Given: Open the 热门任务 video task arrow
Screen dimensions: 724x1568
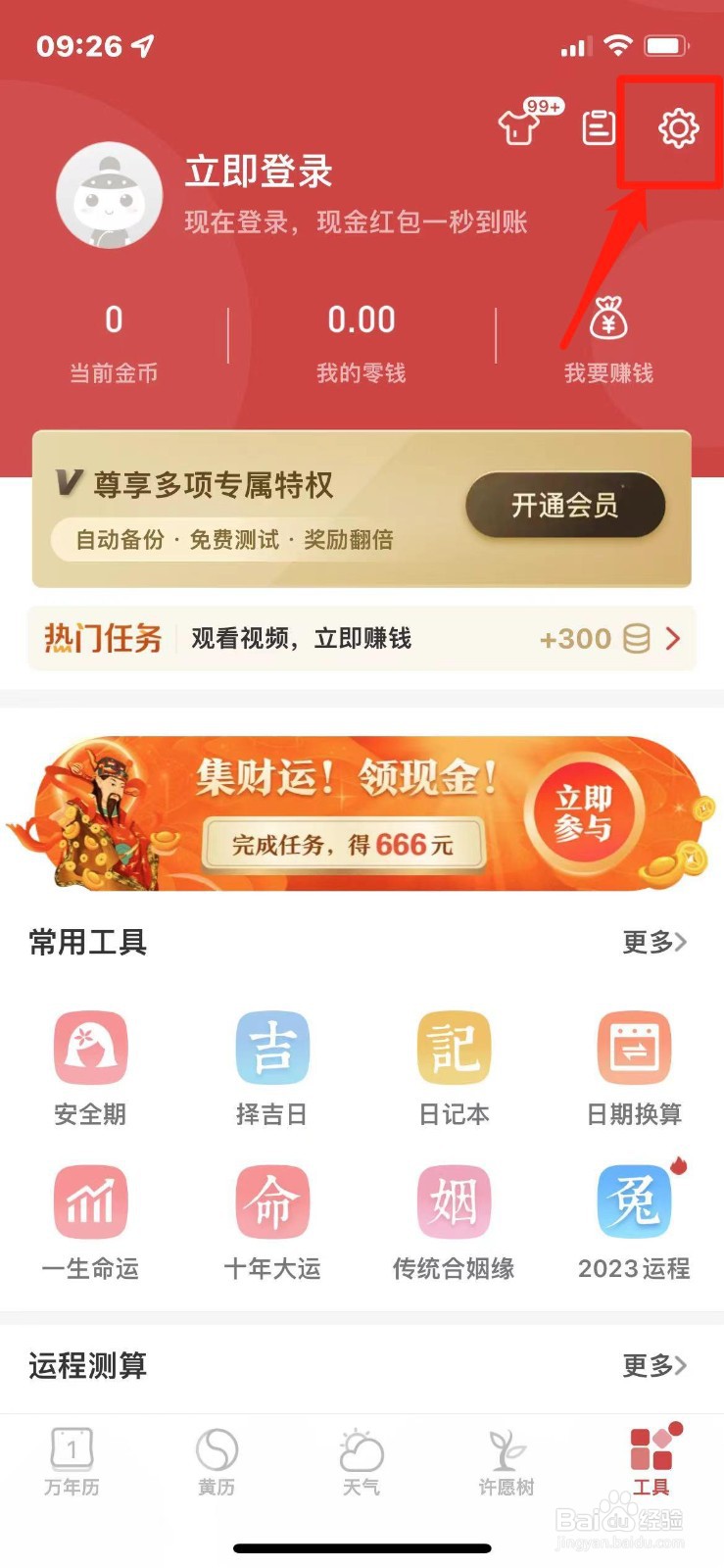Looking at the screenshot, I should click(x=673, y=639).
